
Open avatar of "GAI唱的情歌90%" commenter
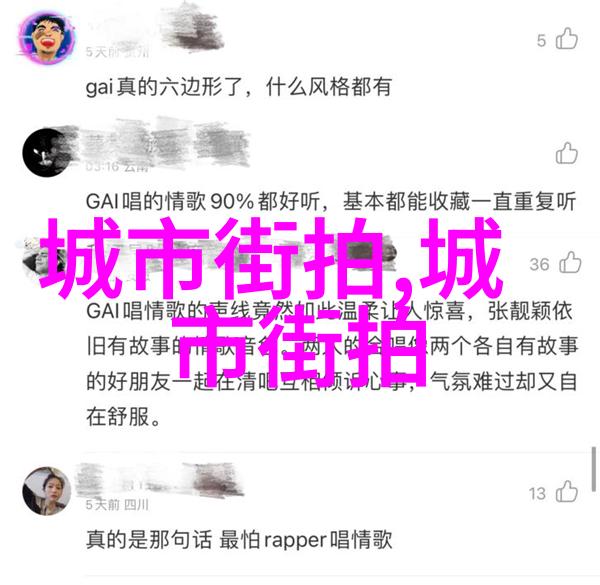pos(47,152)
